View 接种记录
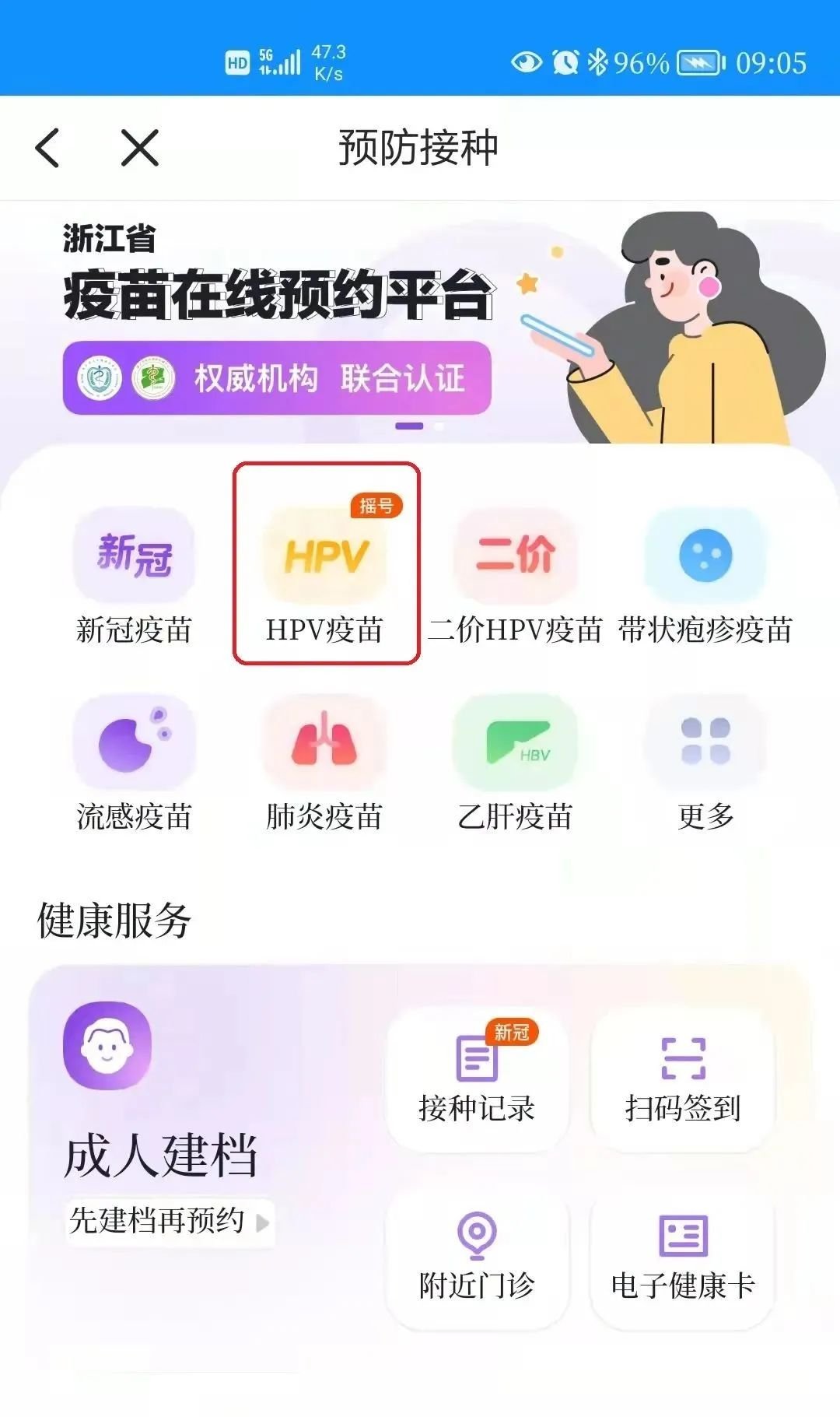Screen dimensions: 840x1417 [477, 1078]
